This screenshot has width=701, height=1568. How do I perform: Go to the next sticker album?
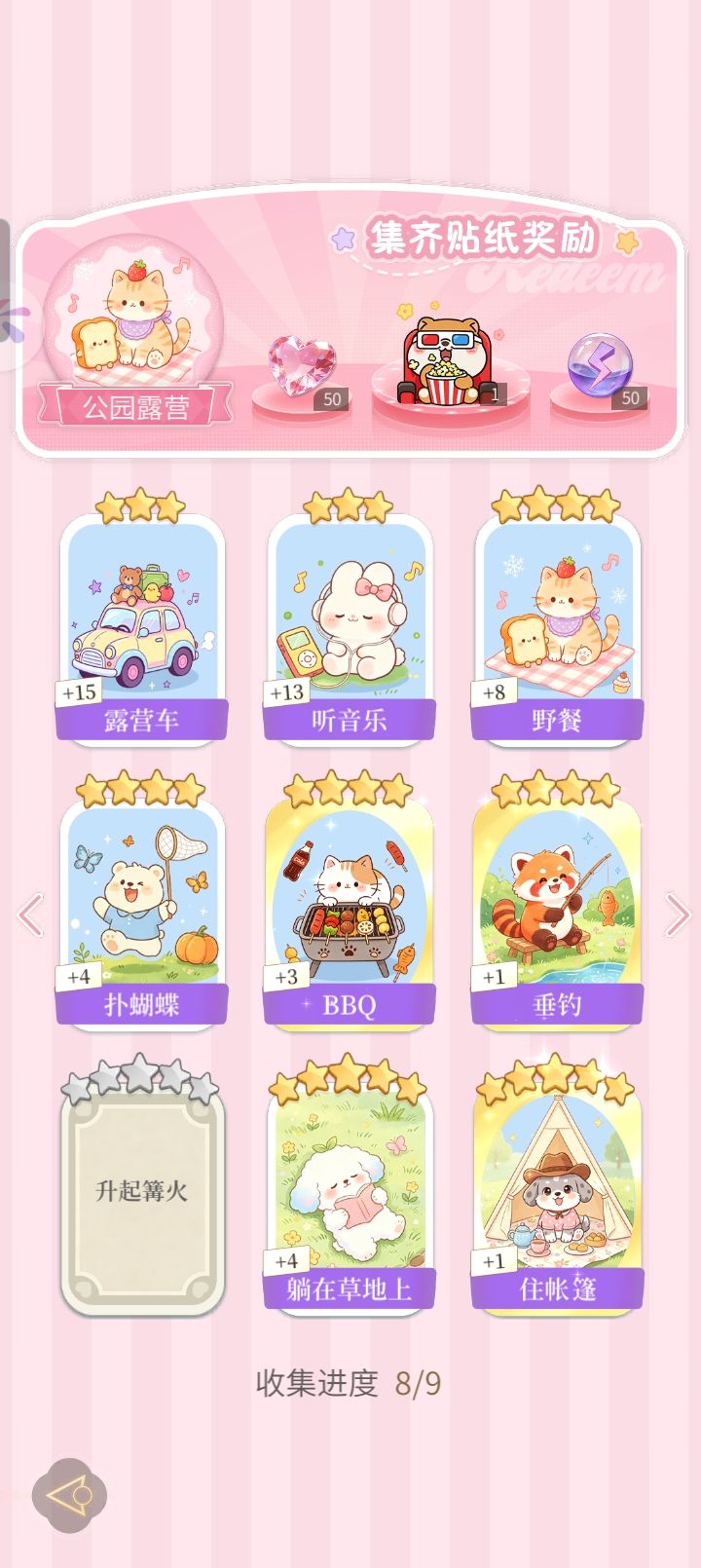677,915
